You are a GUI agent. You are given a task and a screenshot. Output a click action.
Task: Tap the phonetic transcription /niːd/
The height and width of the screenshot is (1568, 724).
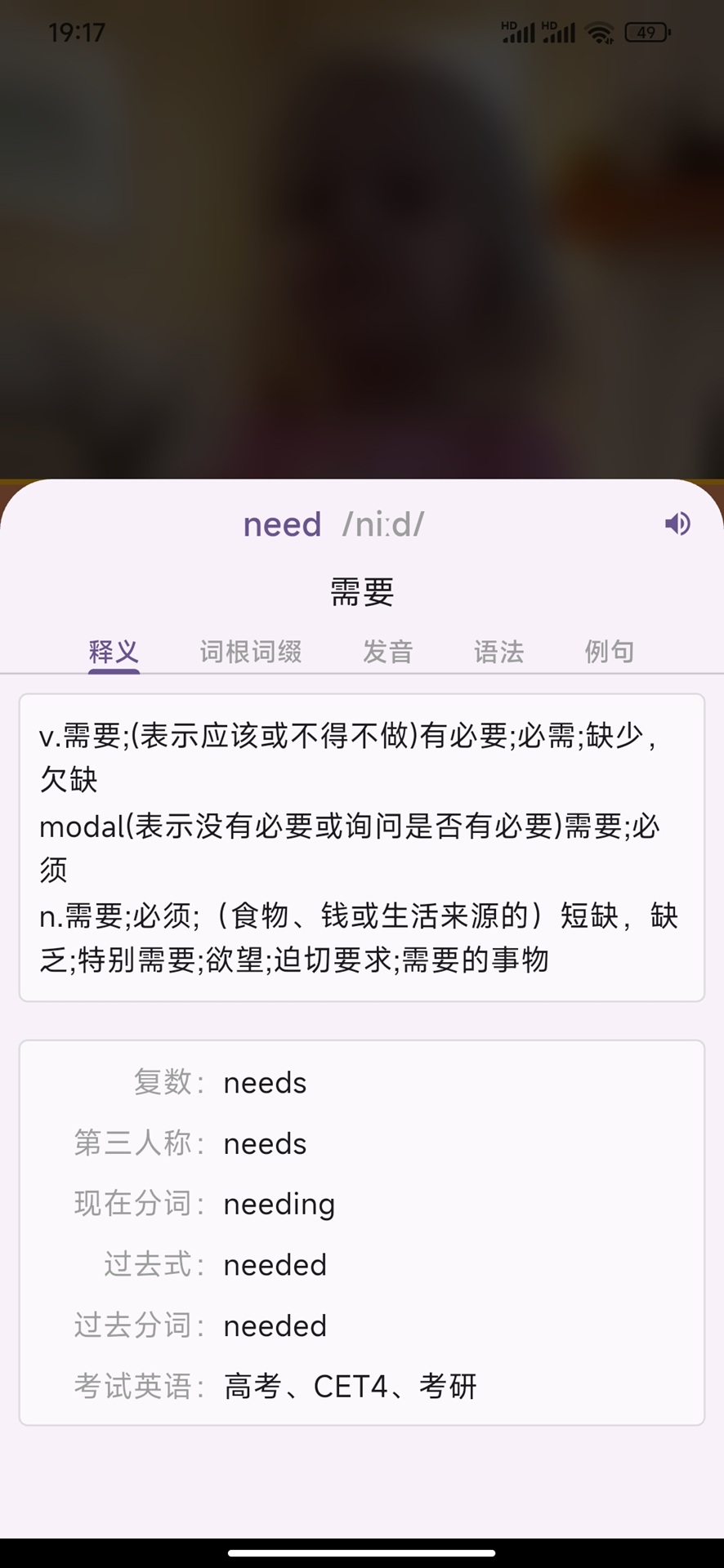(x=383, y=523)
